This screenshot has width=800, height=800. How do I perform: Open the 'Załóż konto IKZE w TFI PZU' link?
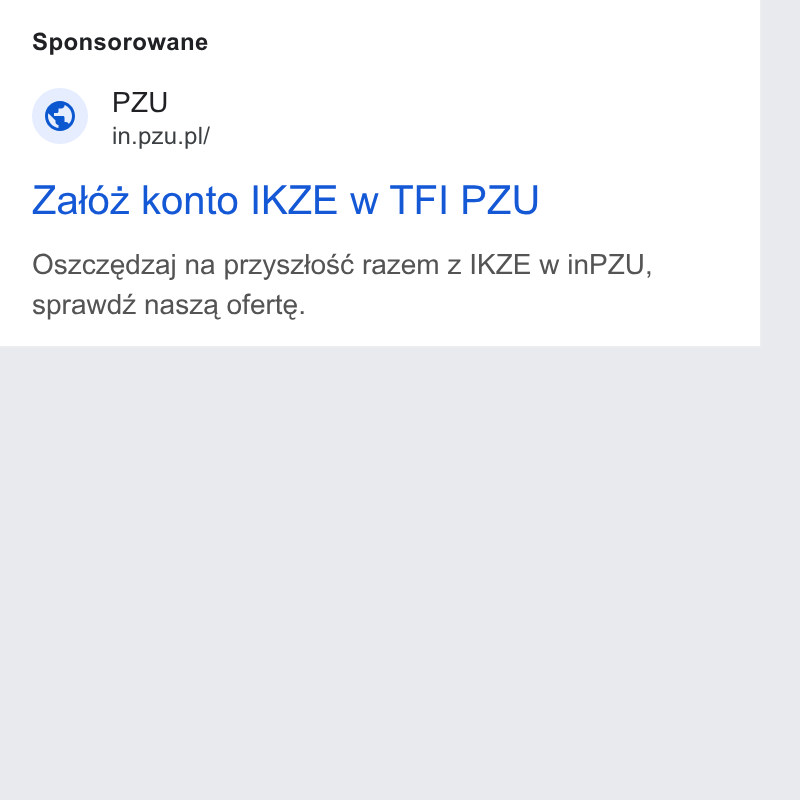285,200
